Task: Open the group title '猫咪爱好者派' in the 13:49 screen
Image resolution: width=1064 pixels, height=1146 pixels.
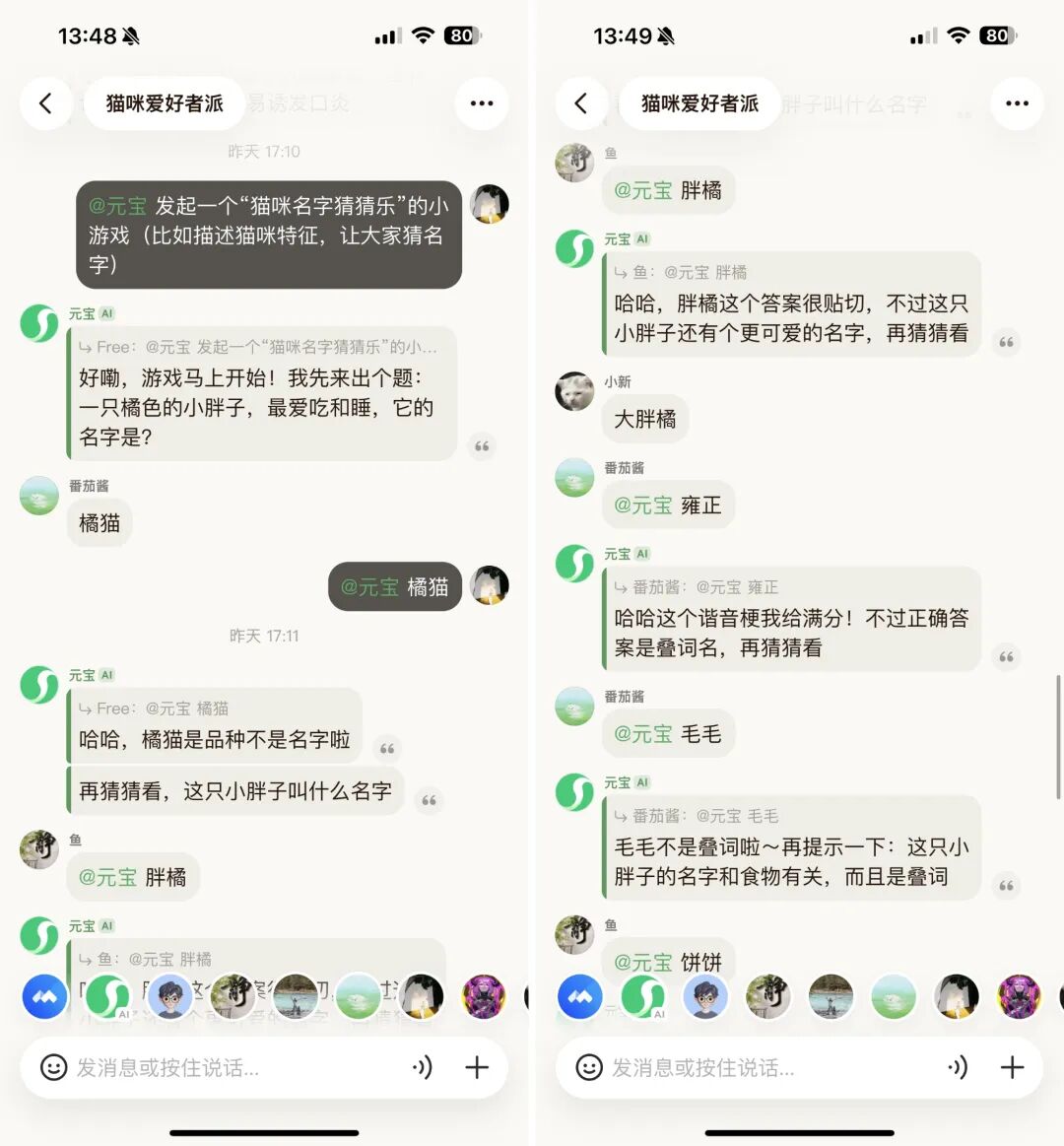Action: 699,103
